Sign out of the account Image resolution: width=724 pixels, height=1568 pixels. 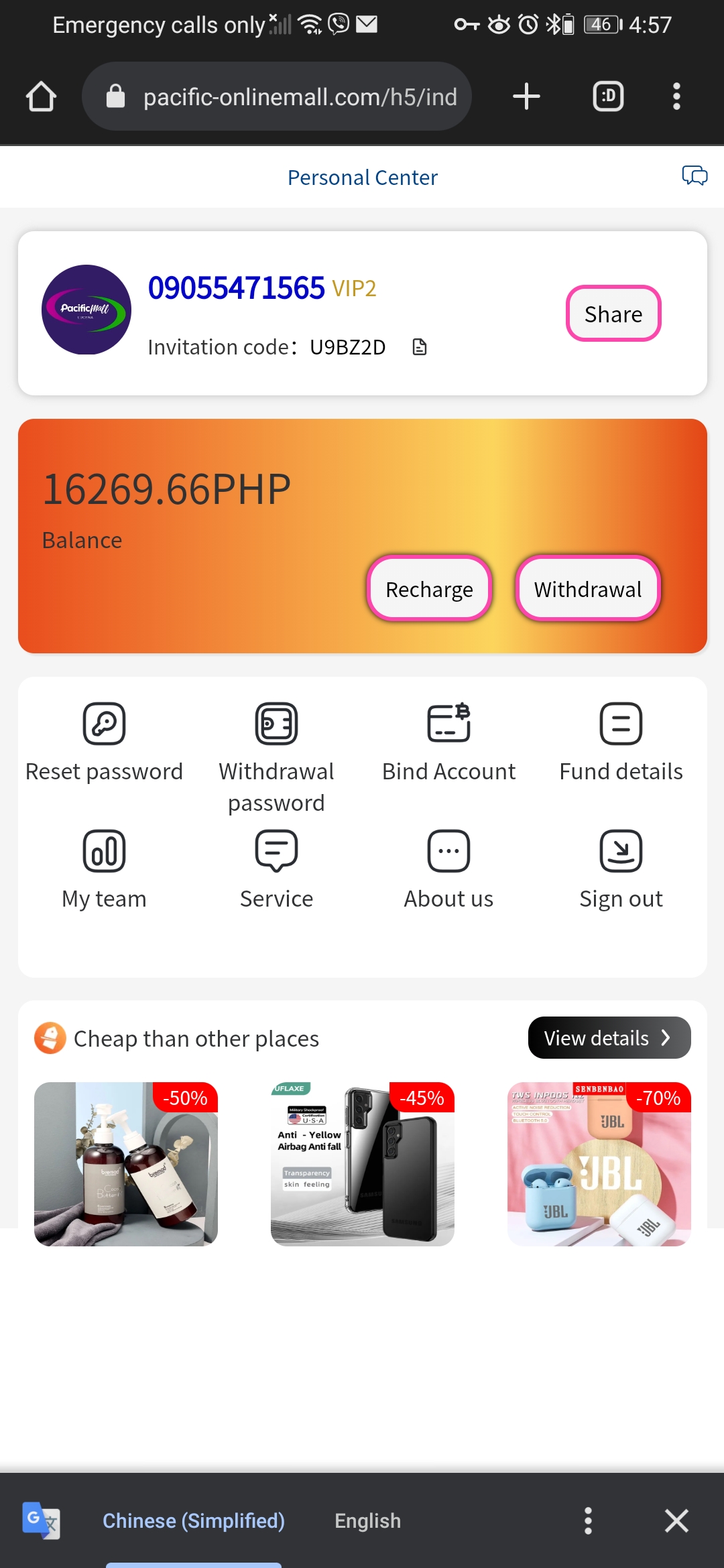[x=621, y=869]
